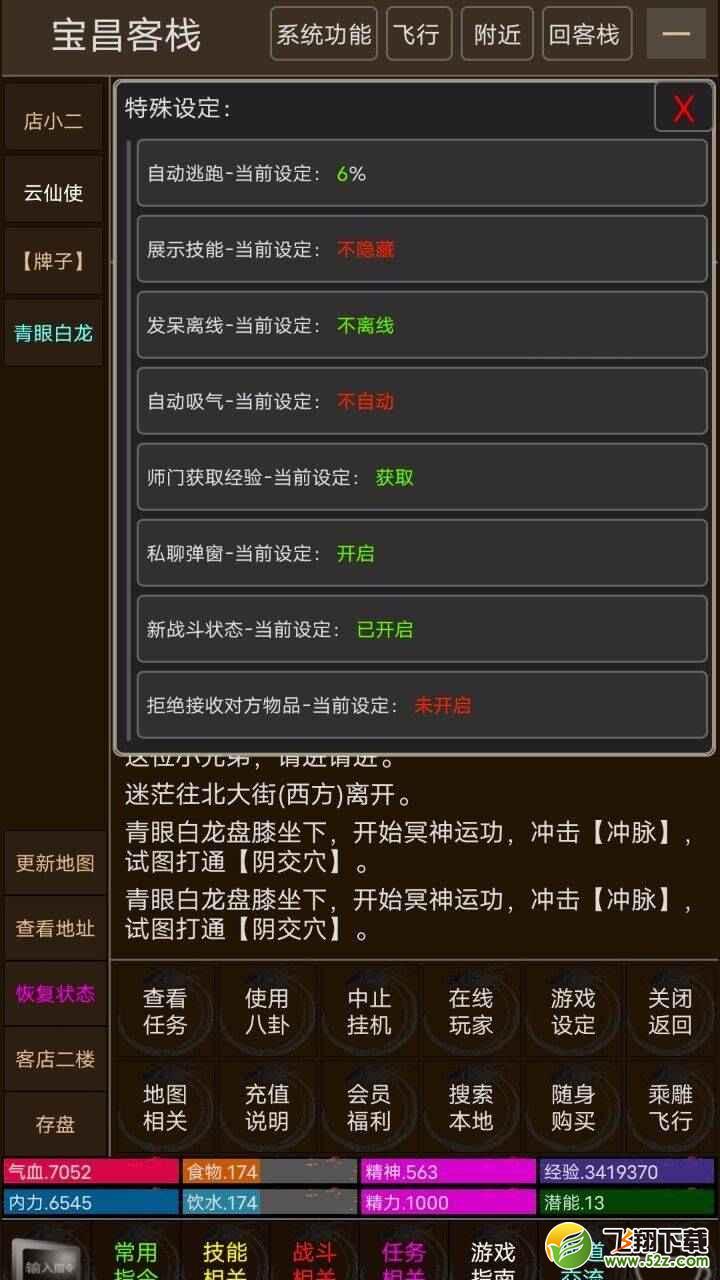This screenshot has width=720, height=1280.
Task: Open the 附近 list
Action: pos(497,34)
